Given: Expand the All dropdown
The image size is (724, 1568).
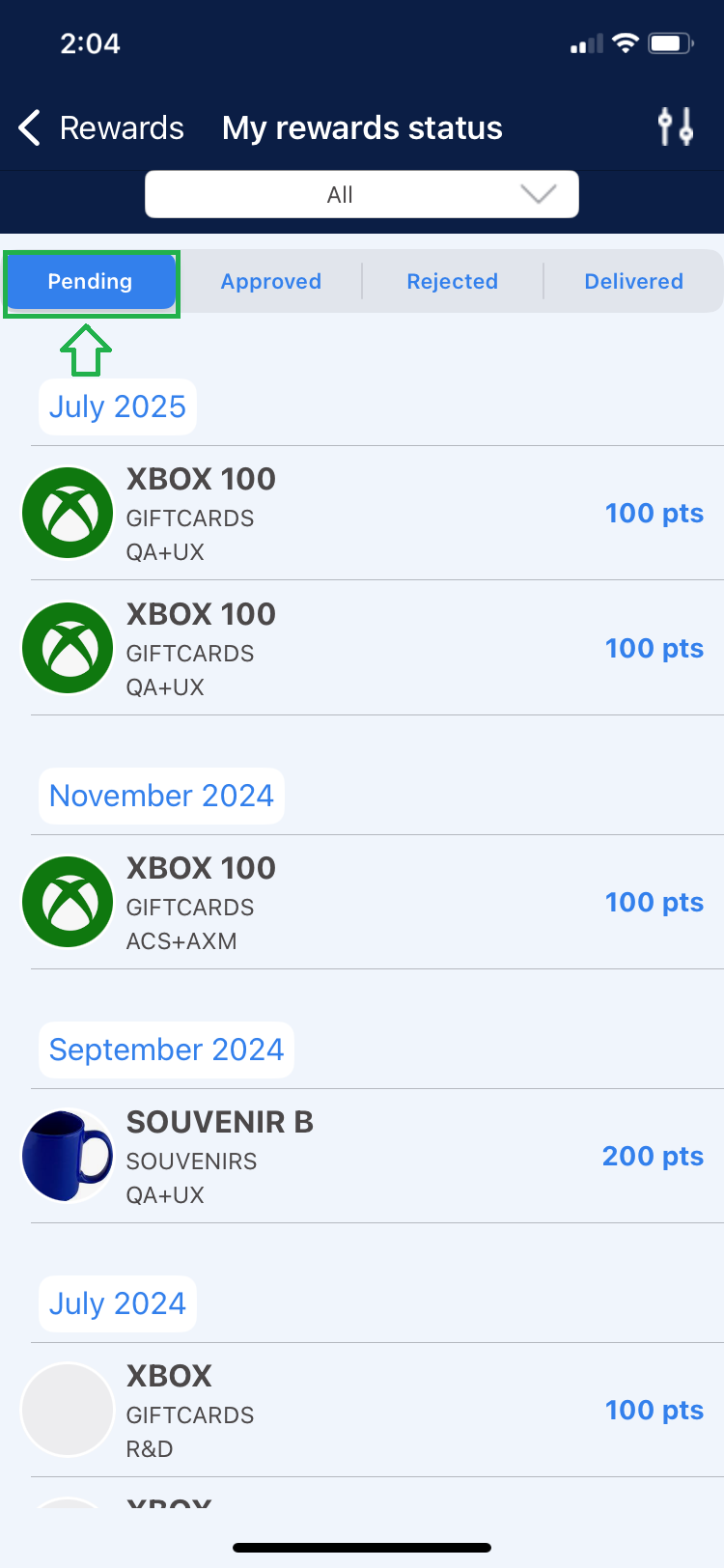Looking at the screenshot, I should (x=362, y=194).
